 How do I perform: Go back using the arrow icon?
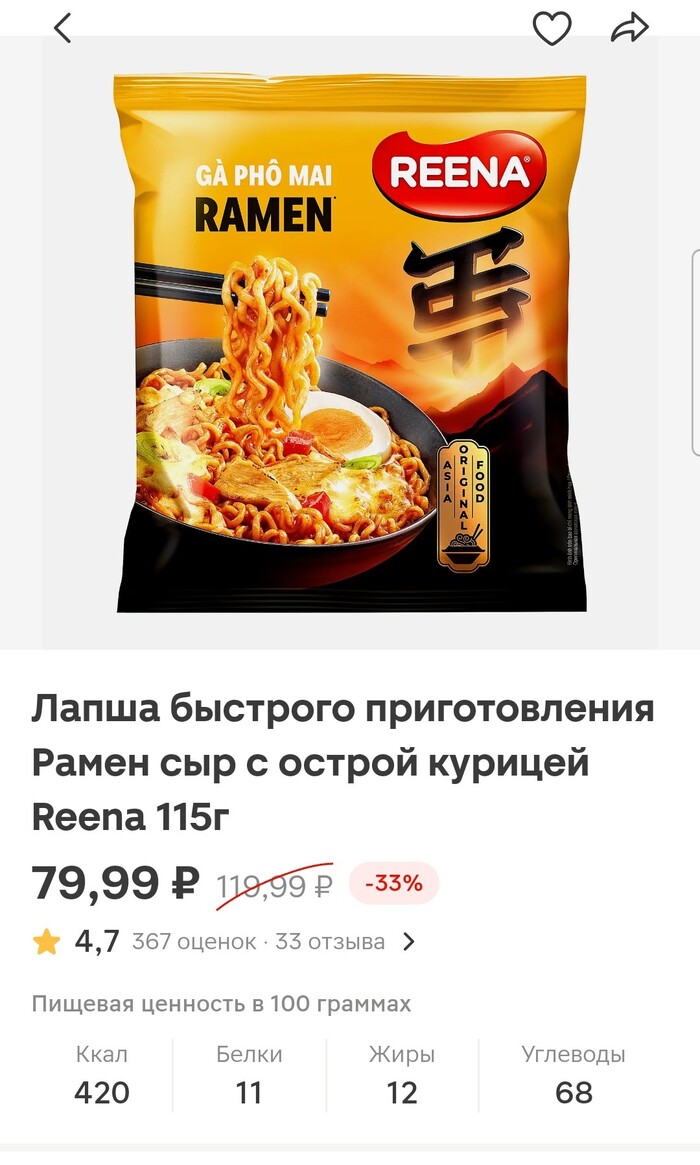coord(63,28)
